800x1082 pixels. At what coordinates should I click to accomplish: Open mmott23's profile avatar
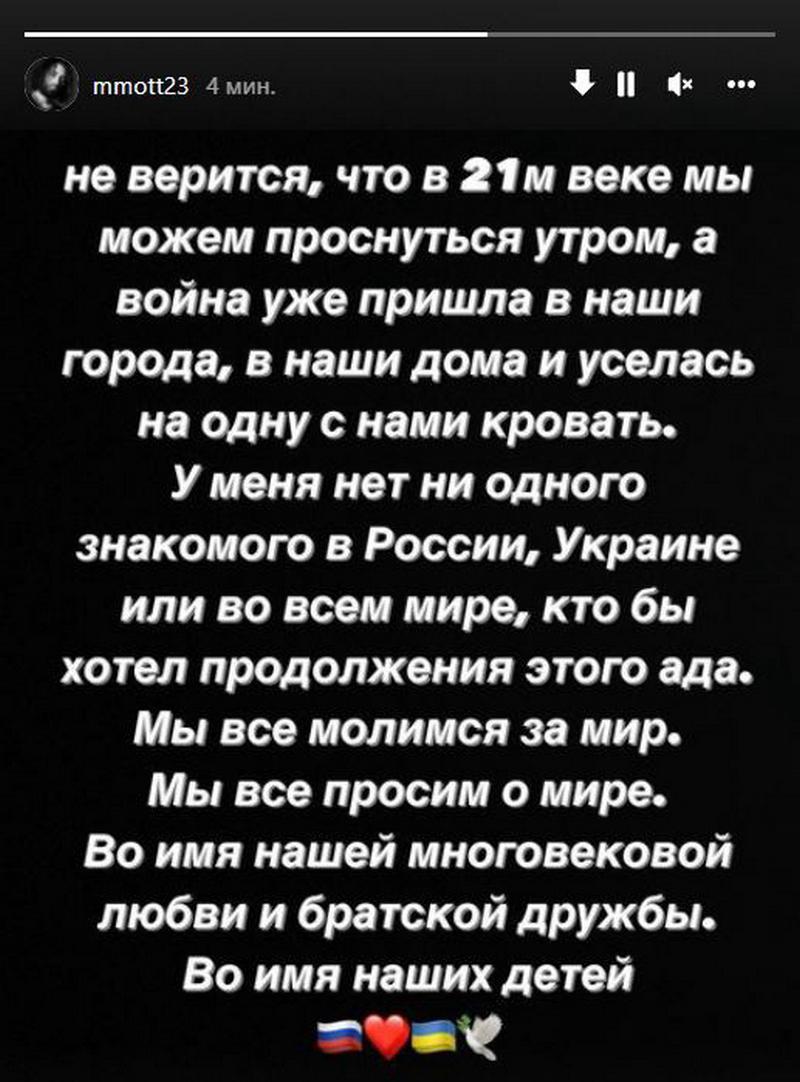tap(57, 85)
